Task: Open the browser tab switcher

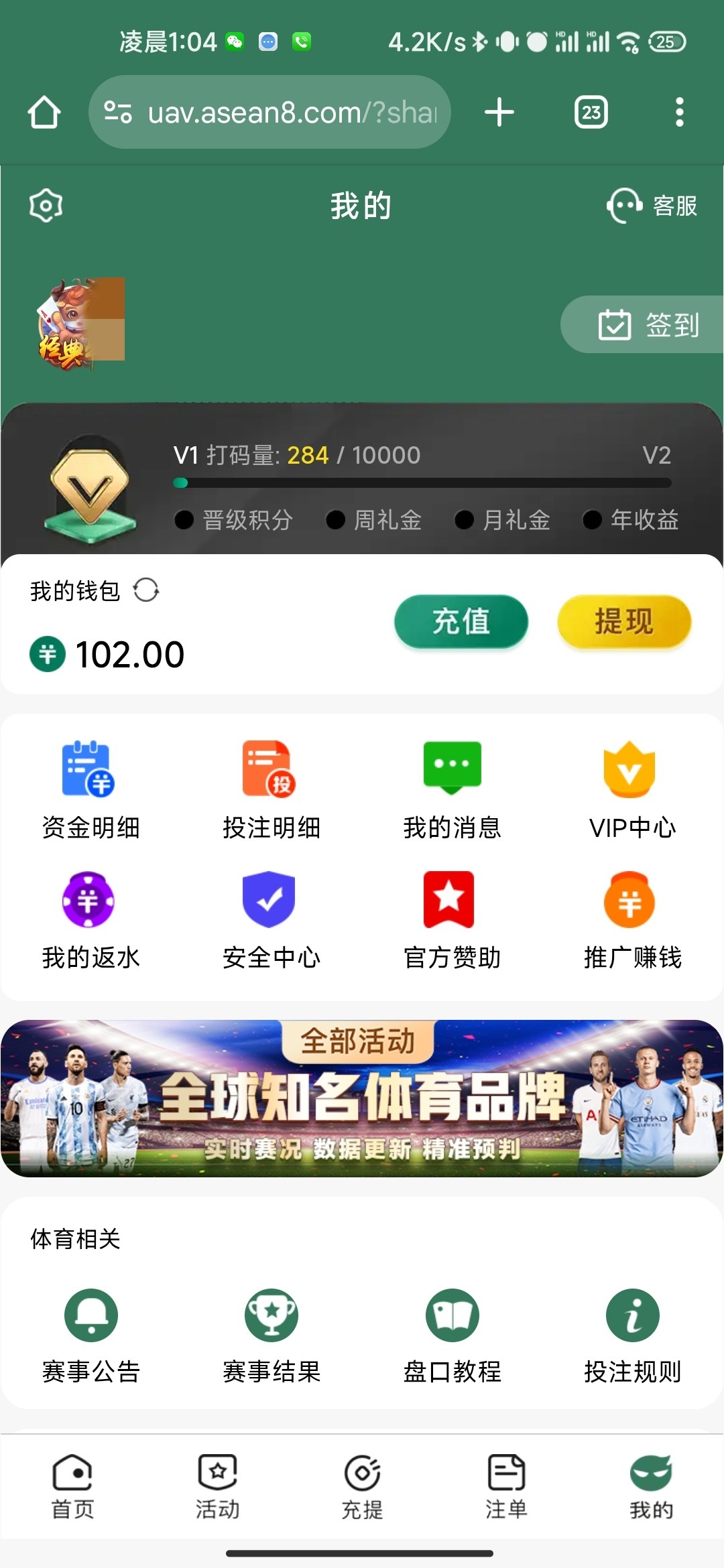Action: pos(591,112)
